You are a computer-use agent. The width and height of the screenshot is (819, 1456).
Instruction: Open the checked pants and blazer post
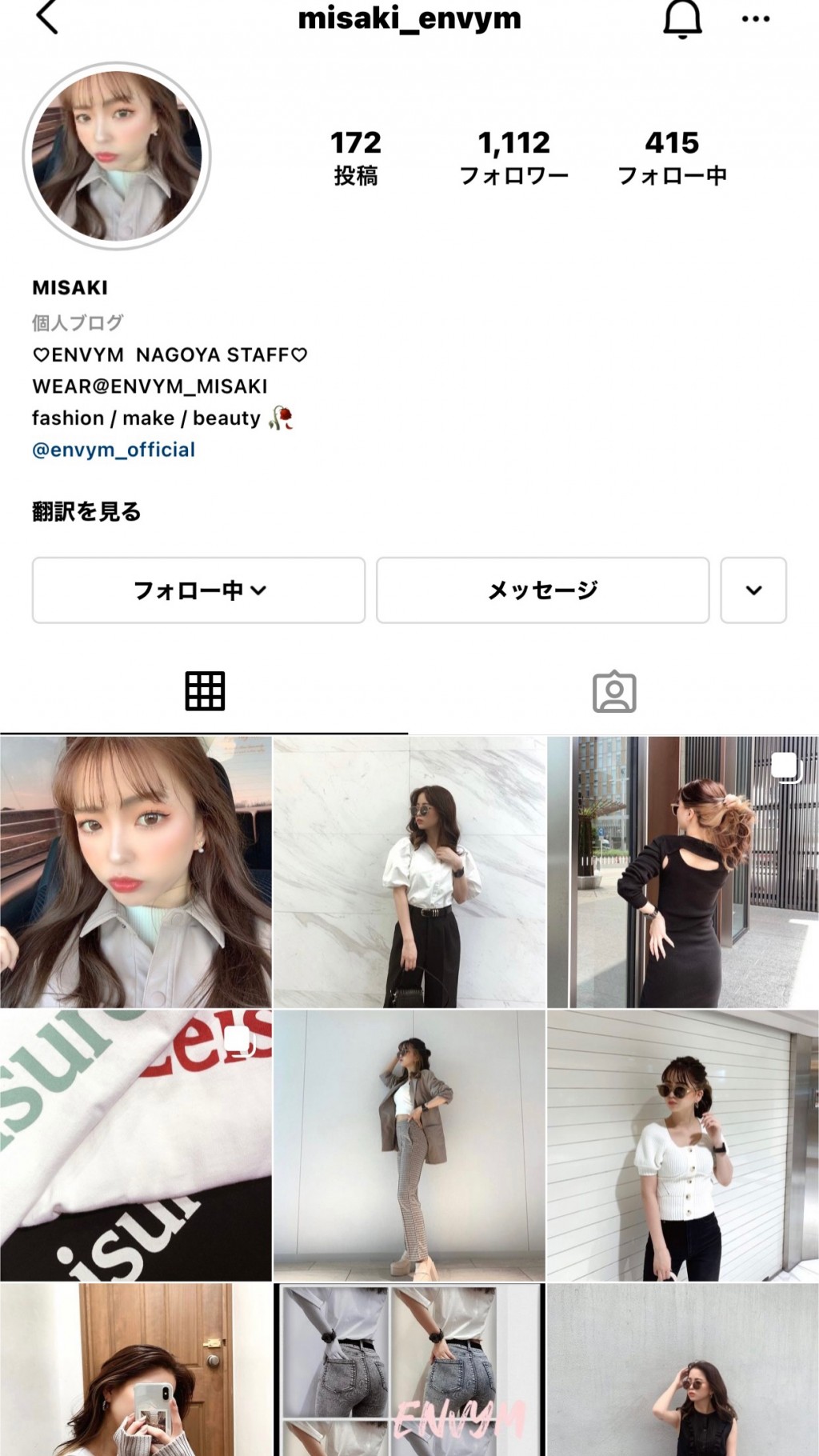409,1146
